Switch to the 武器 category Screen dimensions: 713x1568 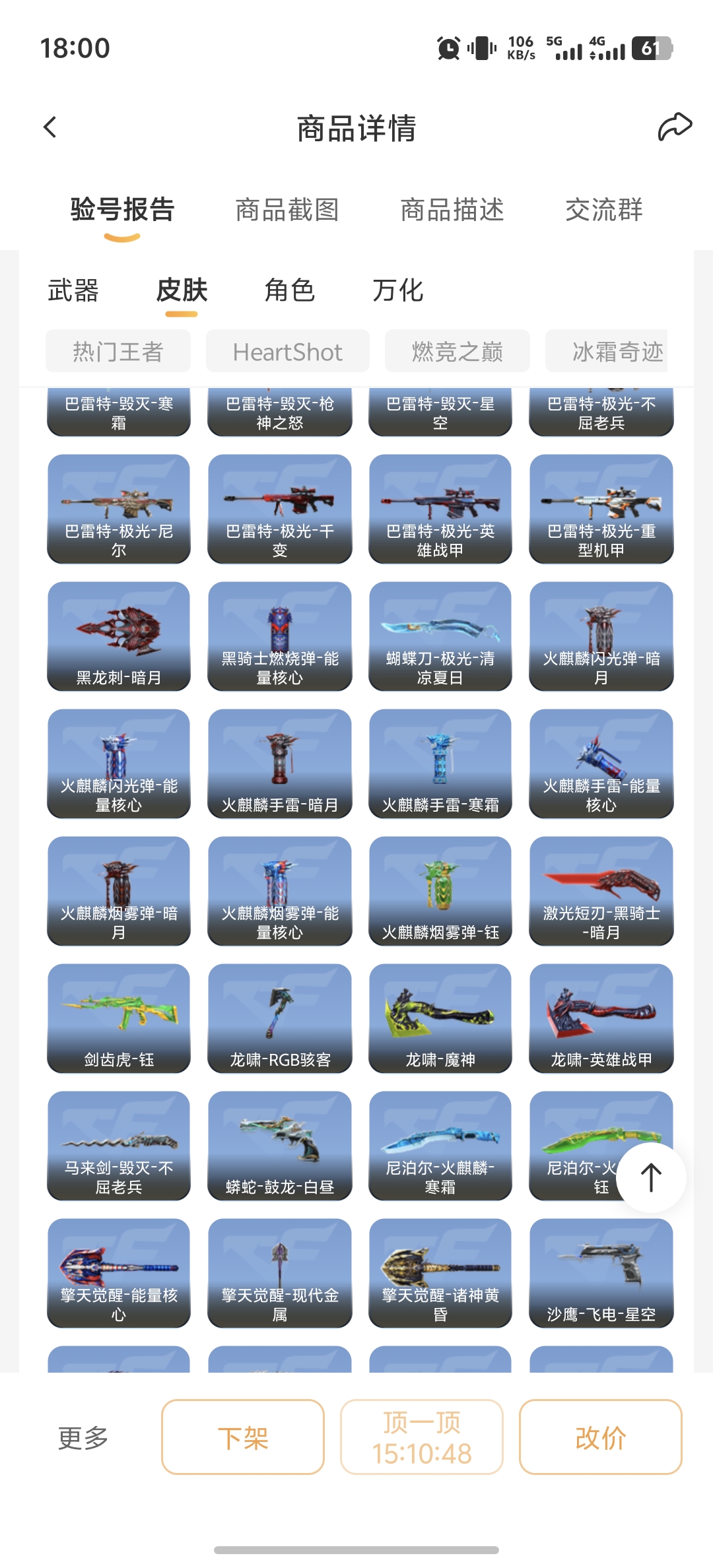[73, 290]
